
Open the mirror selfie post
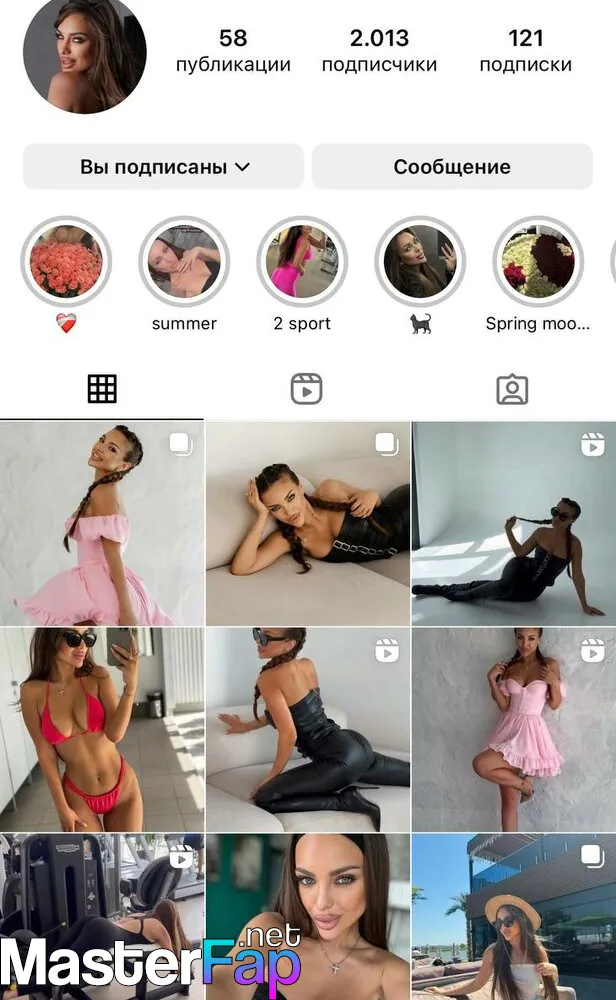pyautogui.click(x=102, y=729)
